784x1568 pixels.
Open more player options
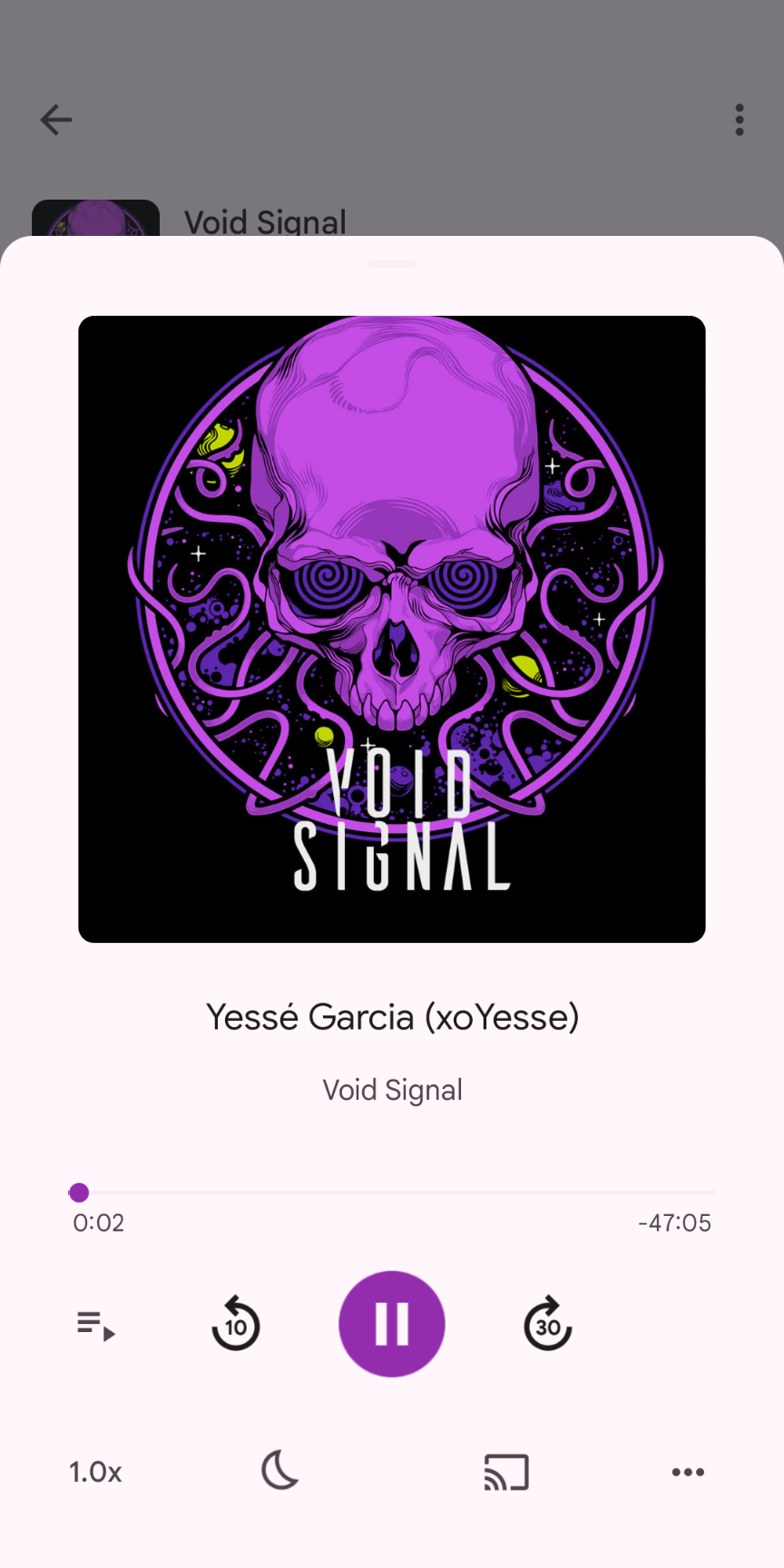(x=688, y=1472)
